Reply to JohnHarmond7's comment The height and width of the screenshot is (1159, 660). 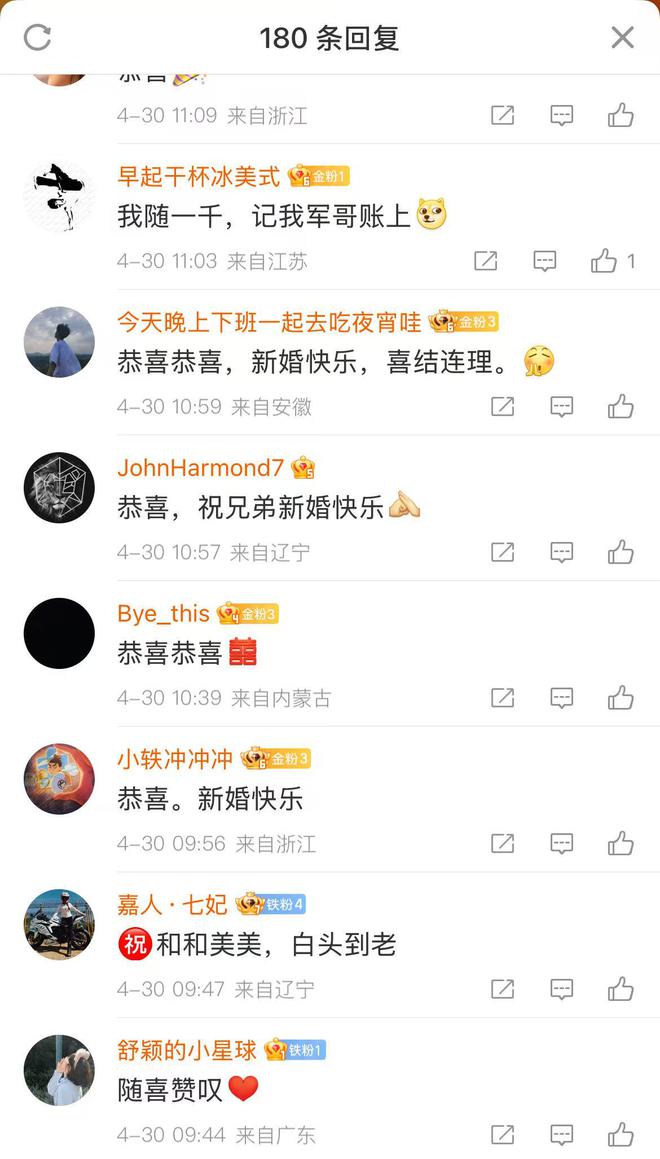pos(562,552)
